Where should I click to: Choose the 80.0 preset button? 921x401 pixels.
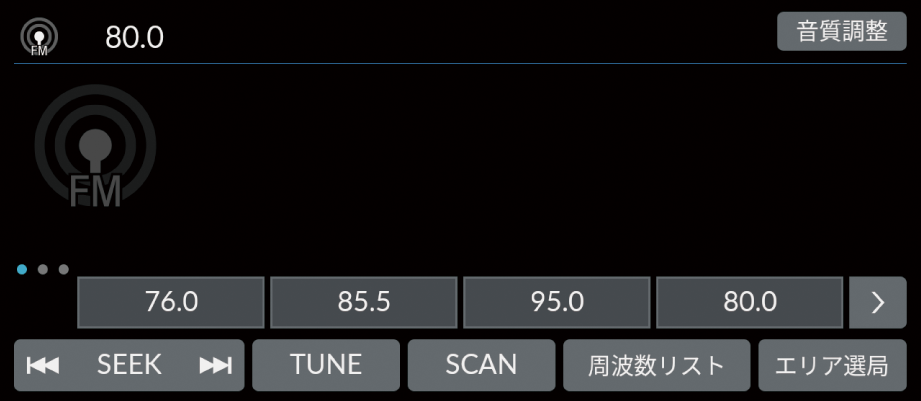click(749, 303)
